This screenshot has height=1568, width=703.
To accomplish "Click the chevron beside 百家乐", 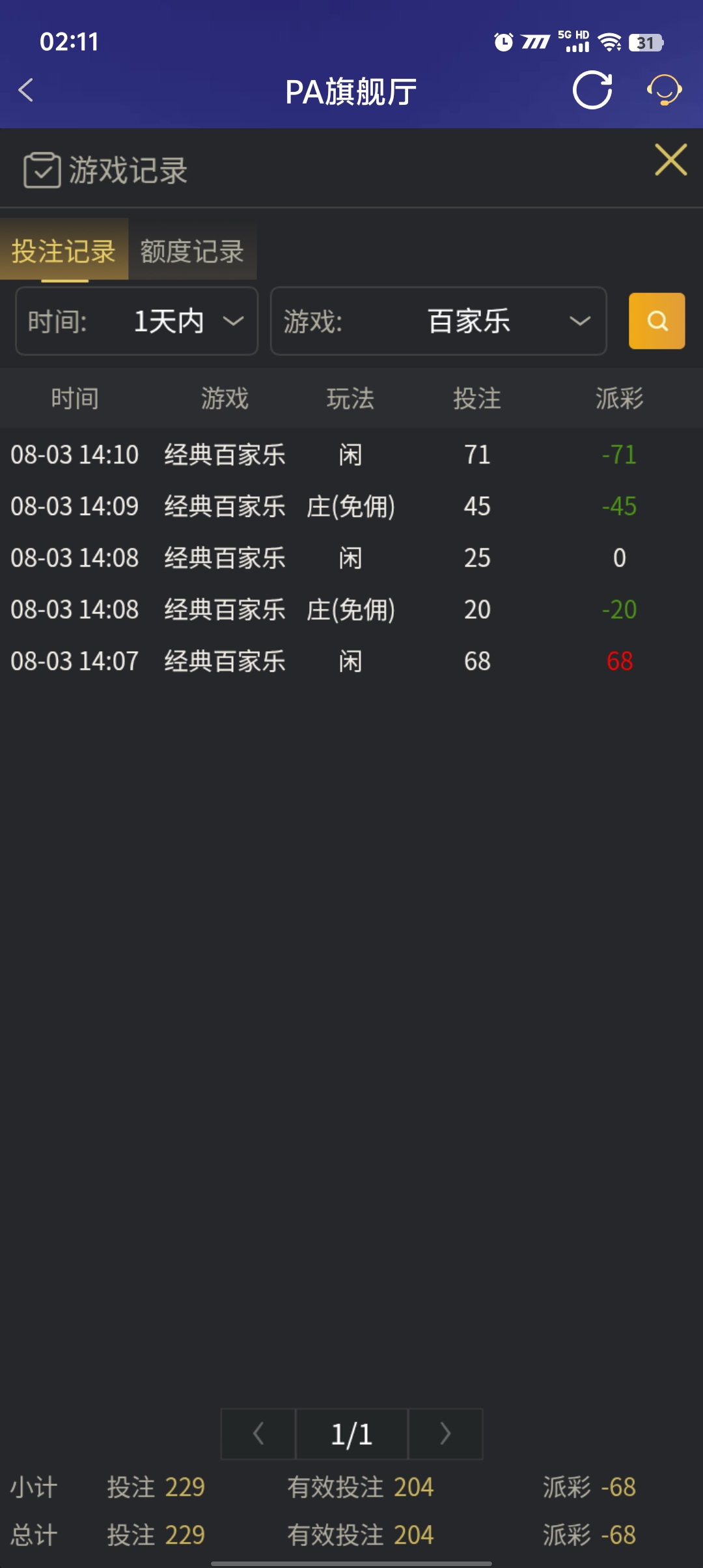I will tap(578, 322).
